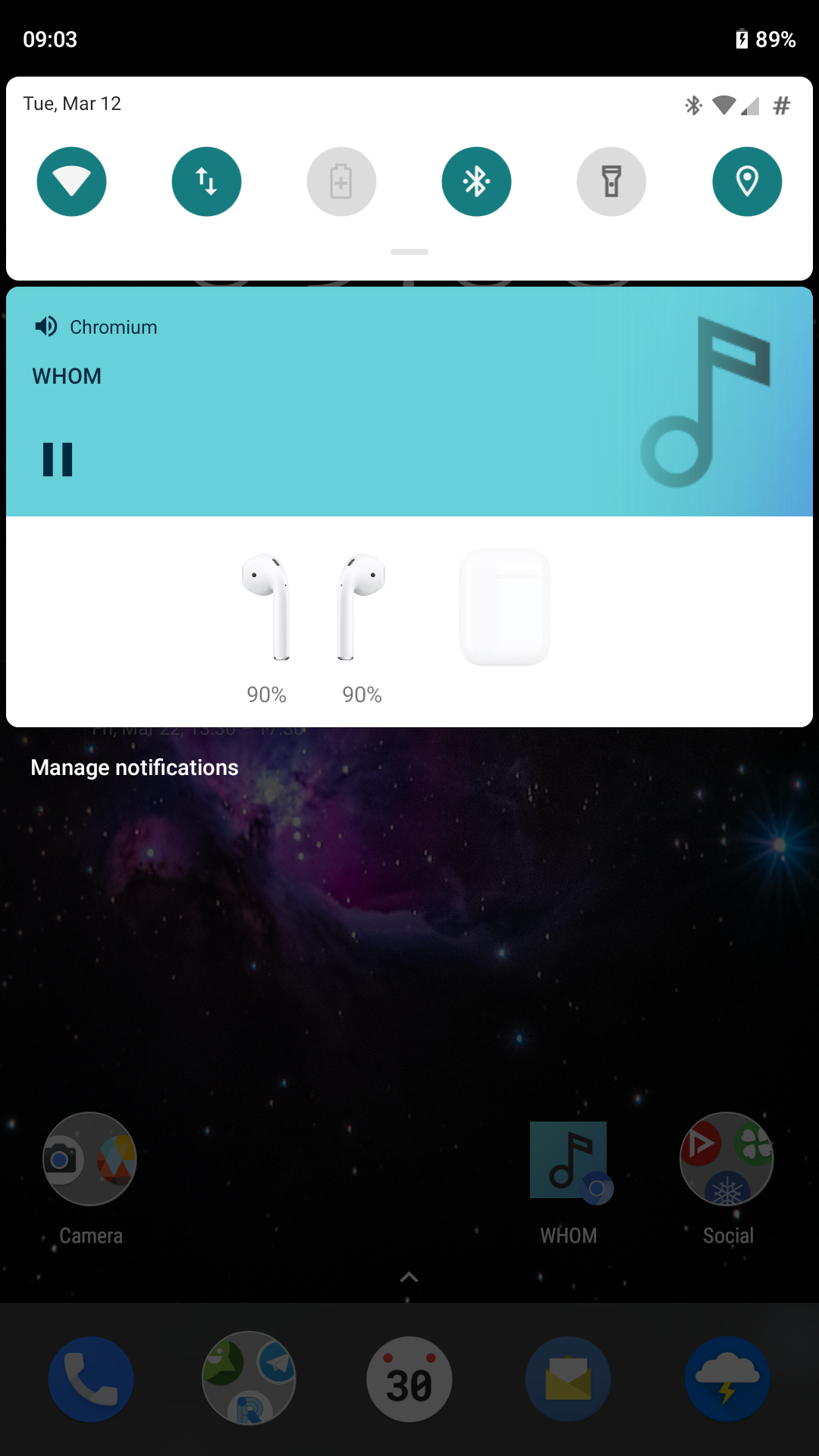Turn on the flashlight
819x1456 pixels.
(611, 181)
